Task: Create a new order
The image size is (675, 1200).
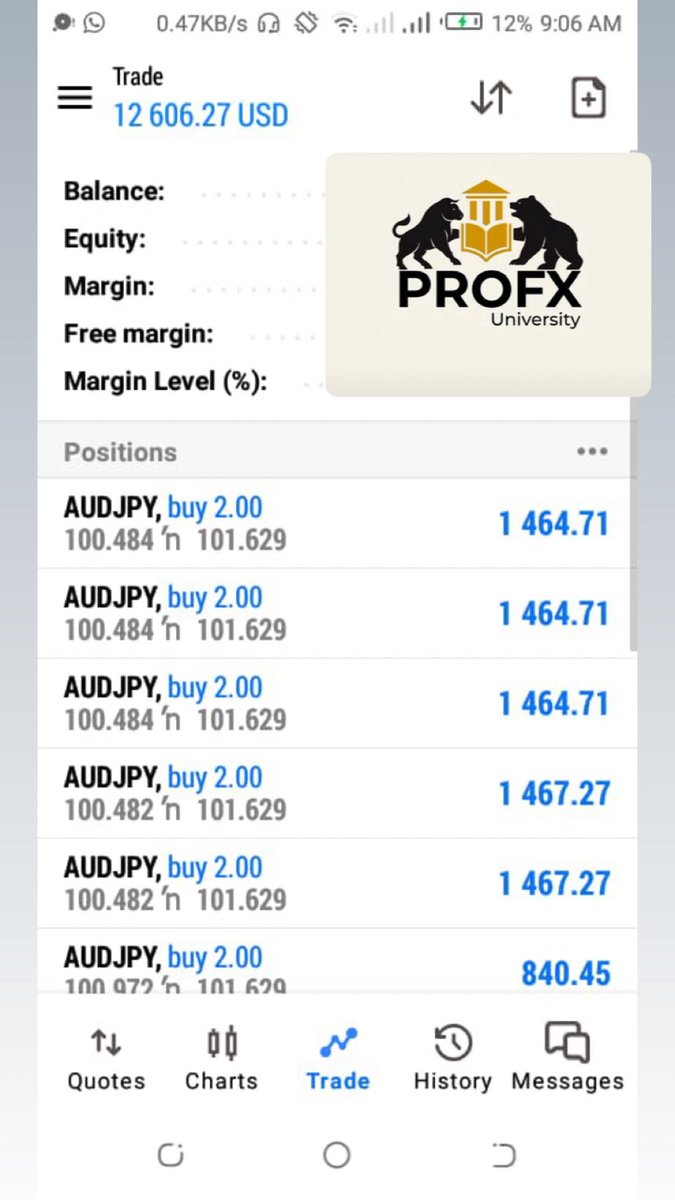Action: pos(588,98)
